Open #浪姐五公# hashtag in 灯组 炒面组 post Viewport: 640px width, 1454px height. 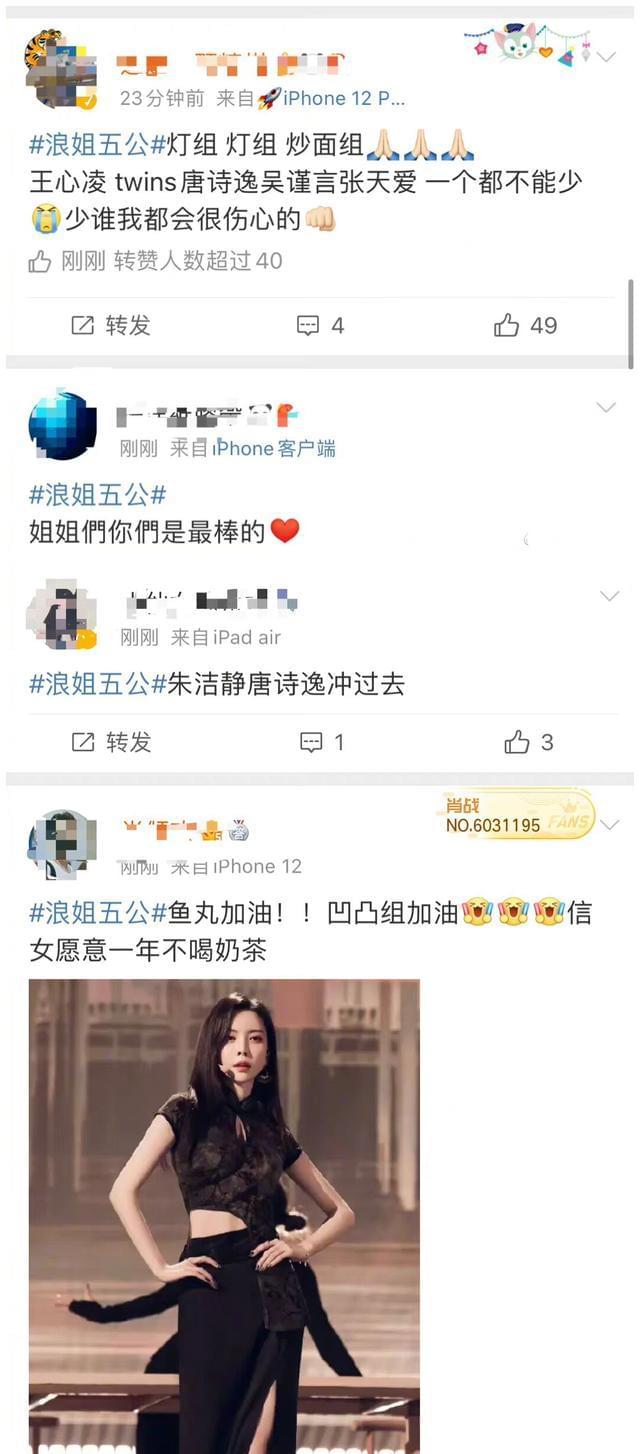[x=96, y=145]
